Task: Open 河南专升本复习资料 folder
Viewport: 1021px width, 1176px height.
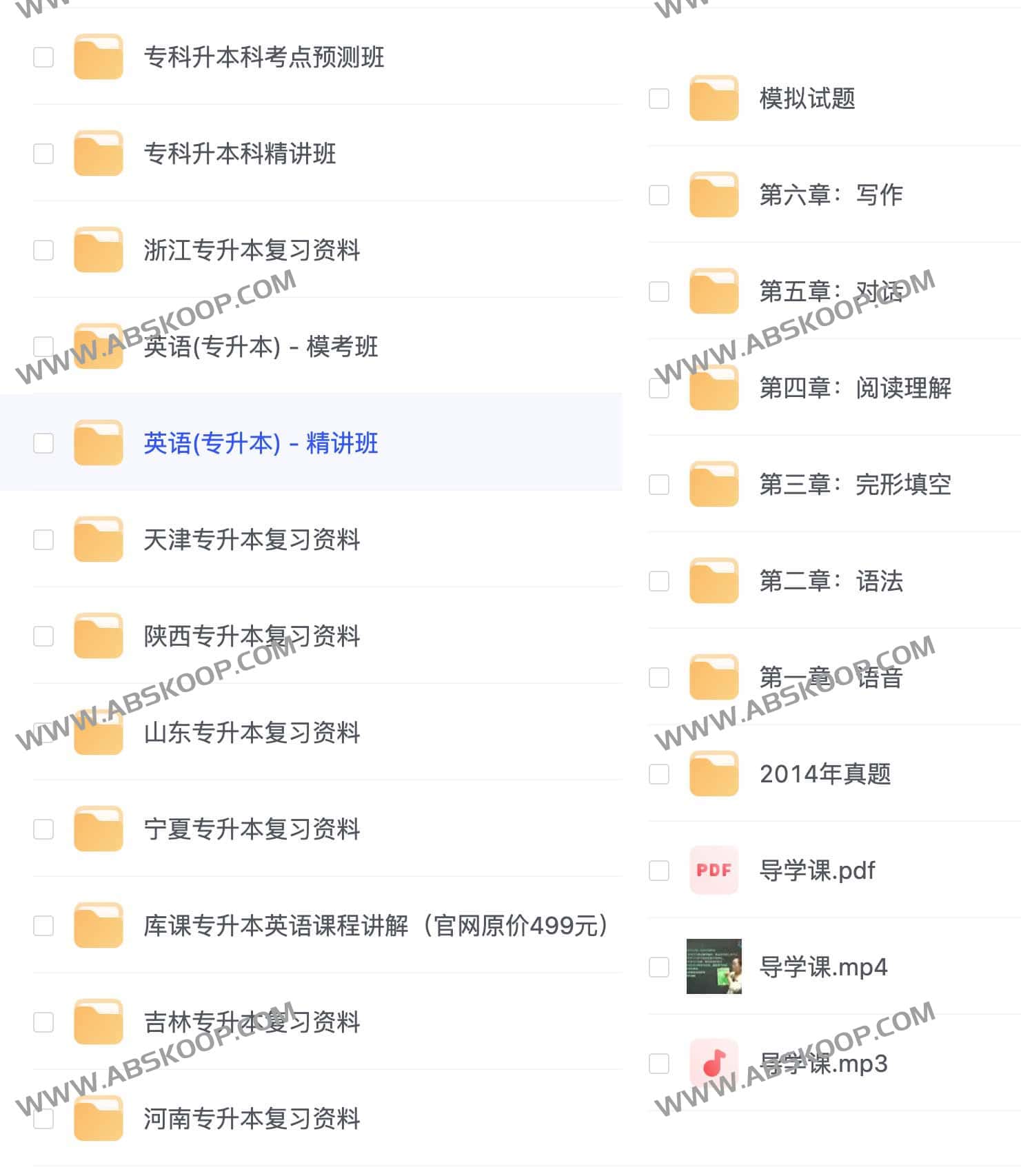Action: [252, 1119]
